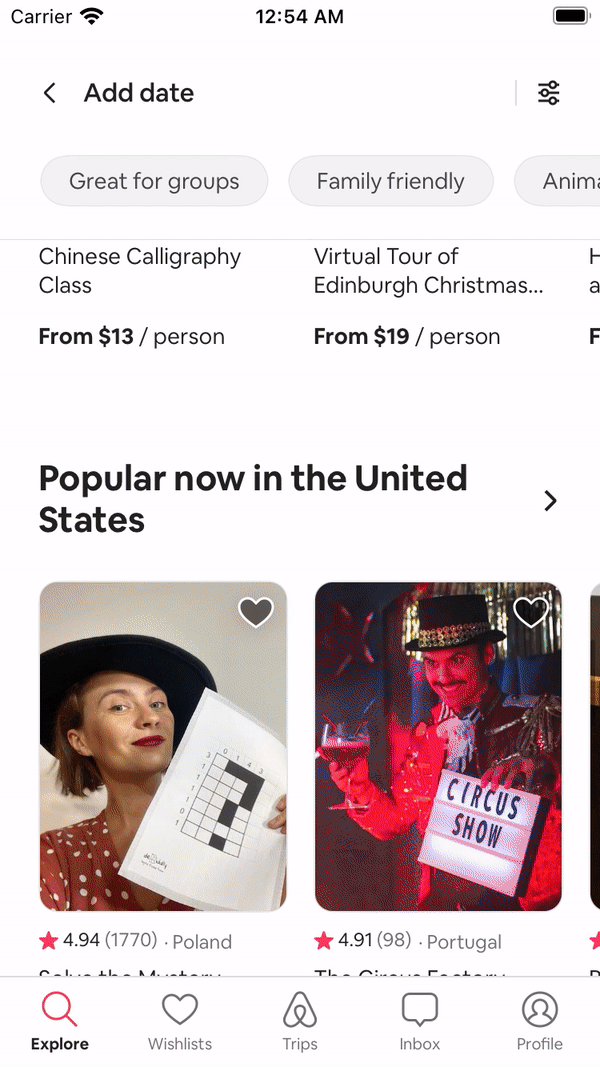
Task: Open the Portugal Circus Show card
Action: [438, 746]
